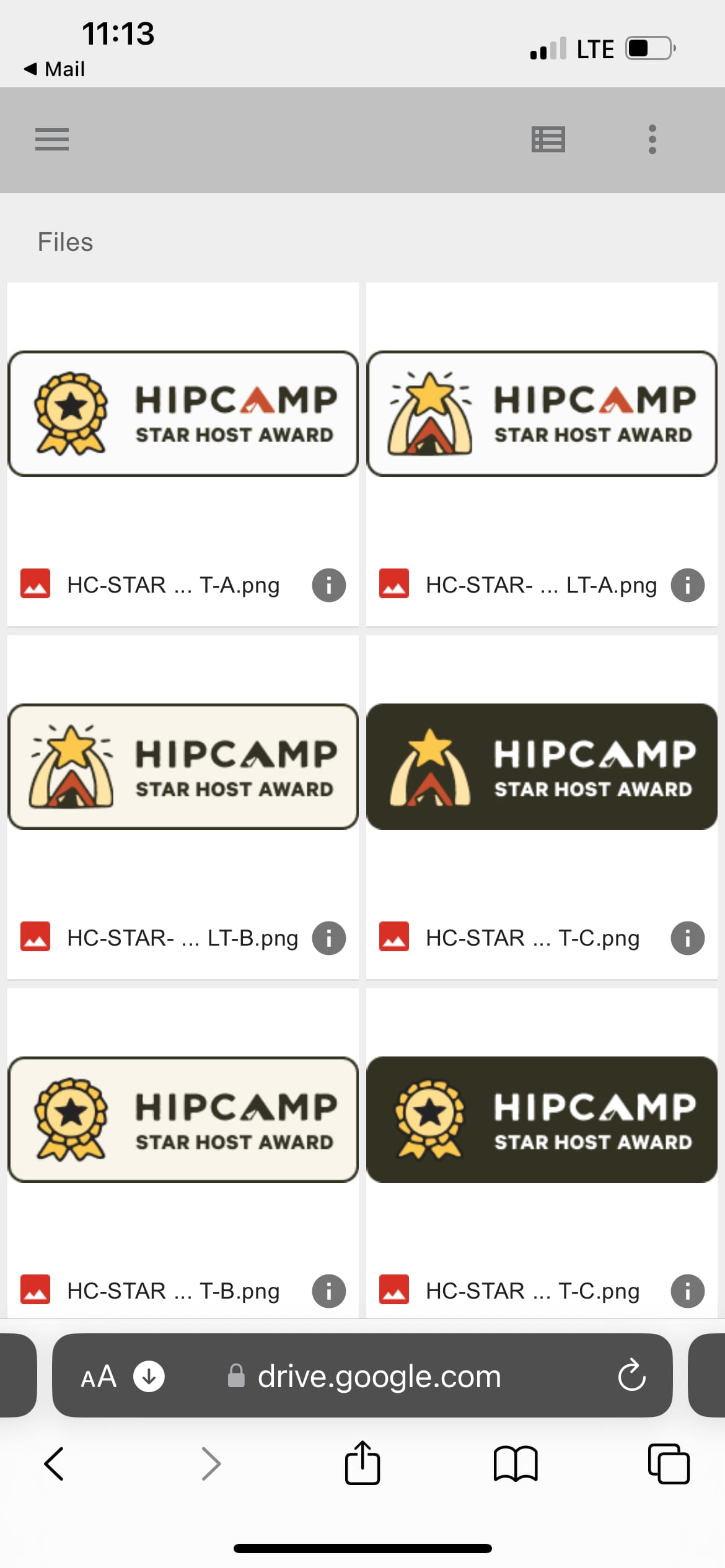
Task: Switch to list view layout
Action: tap(548, 139)
